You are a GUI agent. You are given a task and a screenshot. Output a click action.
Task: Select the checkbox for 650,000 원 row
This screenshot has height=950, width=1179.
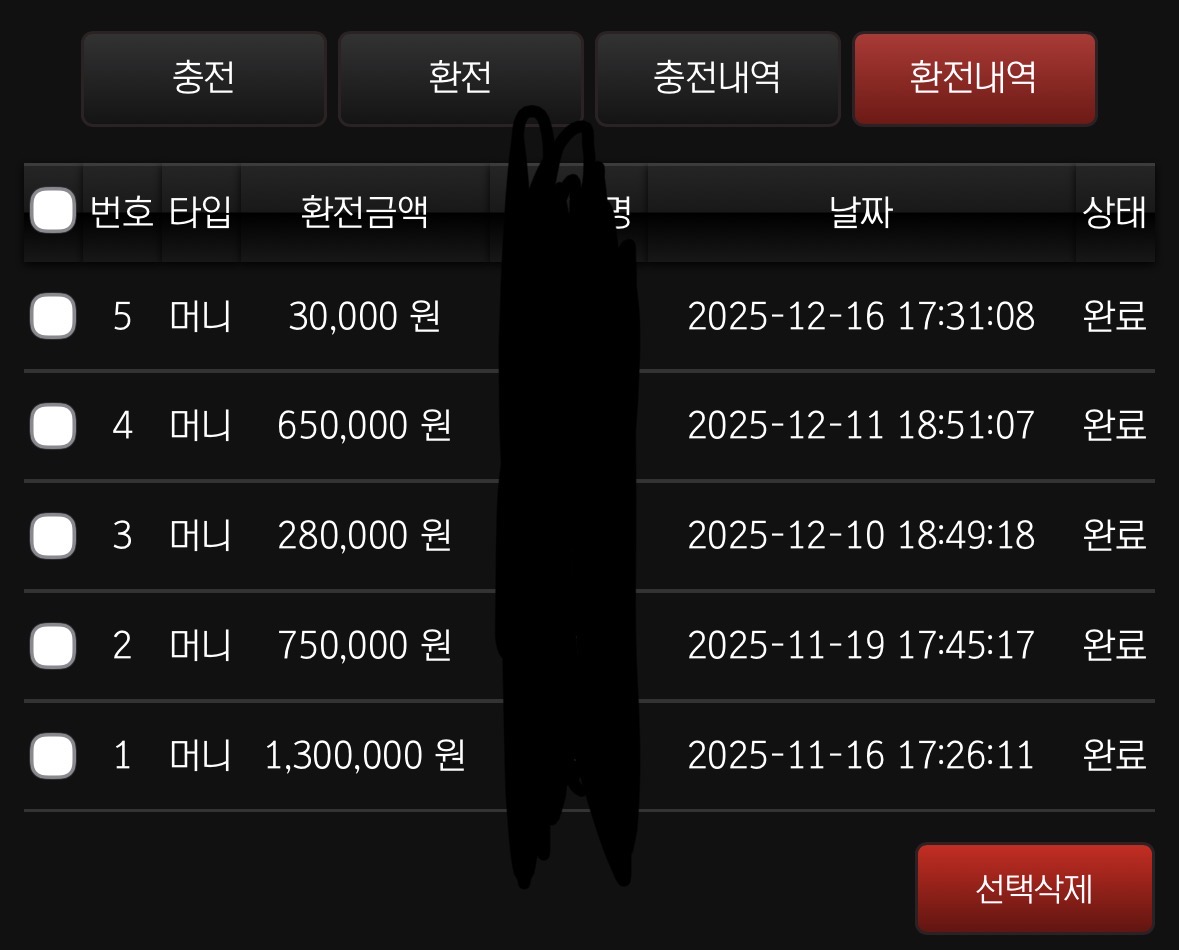(x=53, y=426)
